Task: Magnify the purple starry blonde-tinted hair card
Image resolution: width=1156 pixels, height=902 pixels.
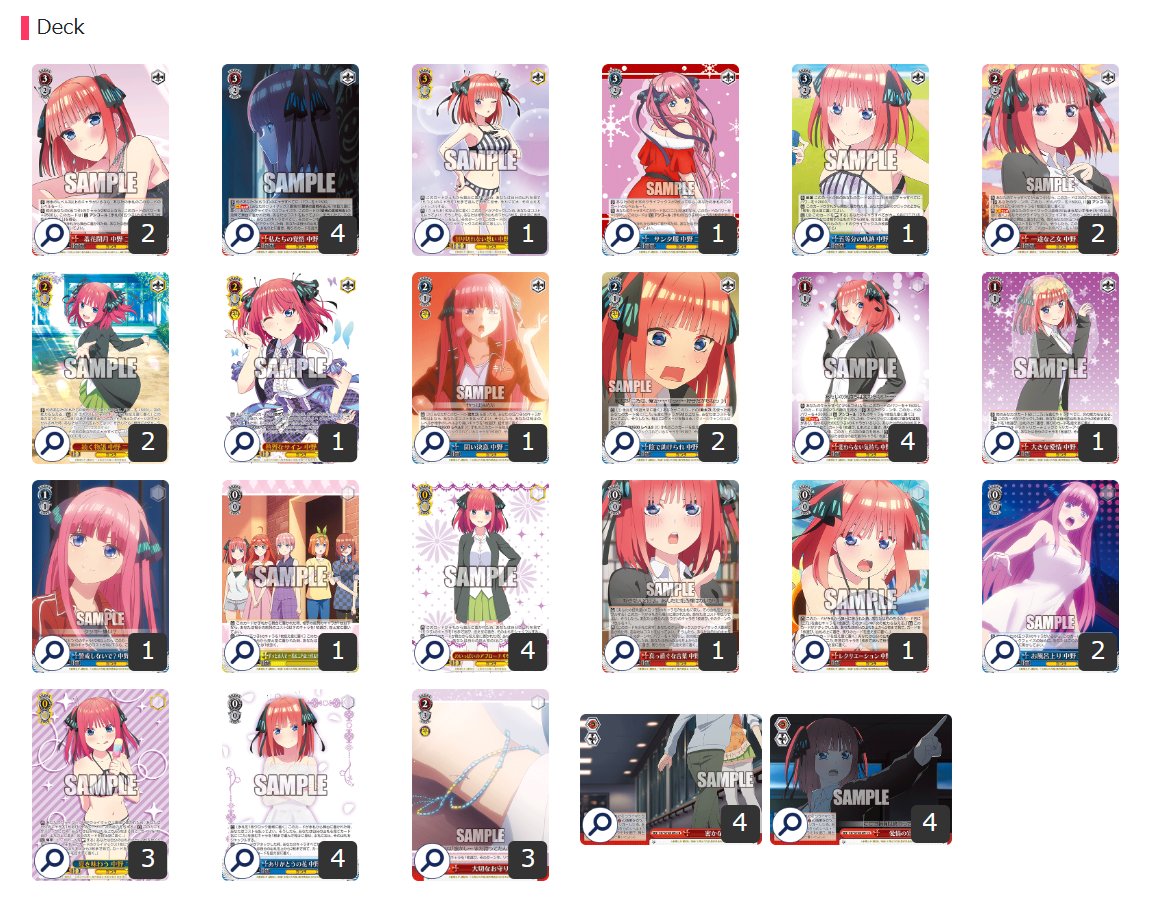Action: [x=1002, y=444]
